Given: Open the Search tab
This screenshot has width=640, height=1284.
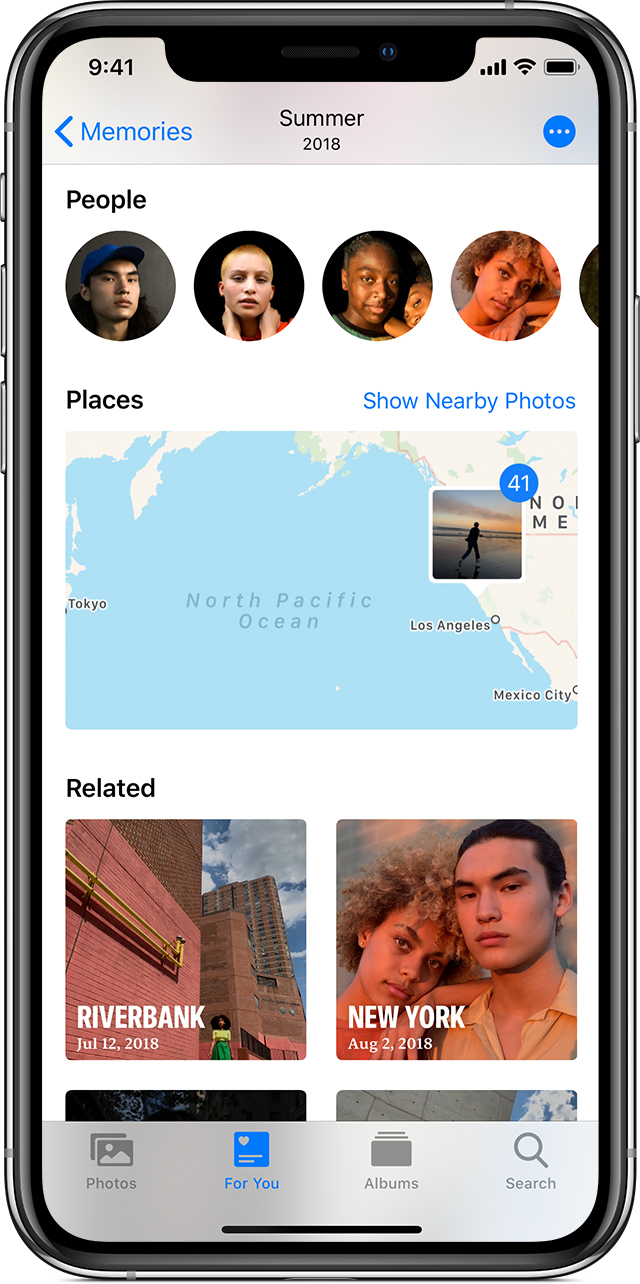Looking at the screenshot, I should [x=531, y=1161].
